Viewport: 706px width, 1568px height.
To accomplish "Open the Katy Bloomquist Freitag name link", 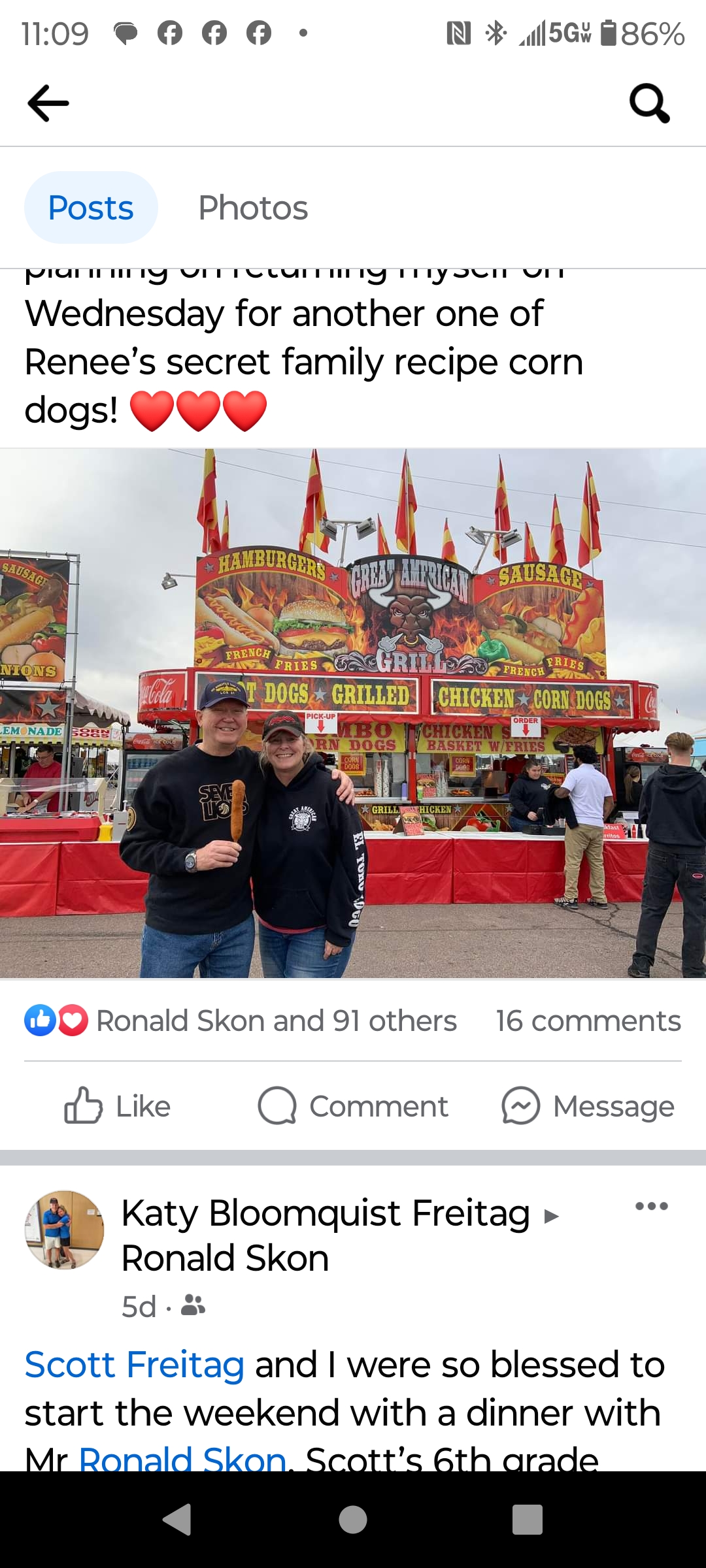I will [326, 1213].
